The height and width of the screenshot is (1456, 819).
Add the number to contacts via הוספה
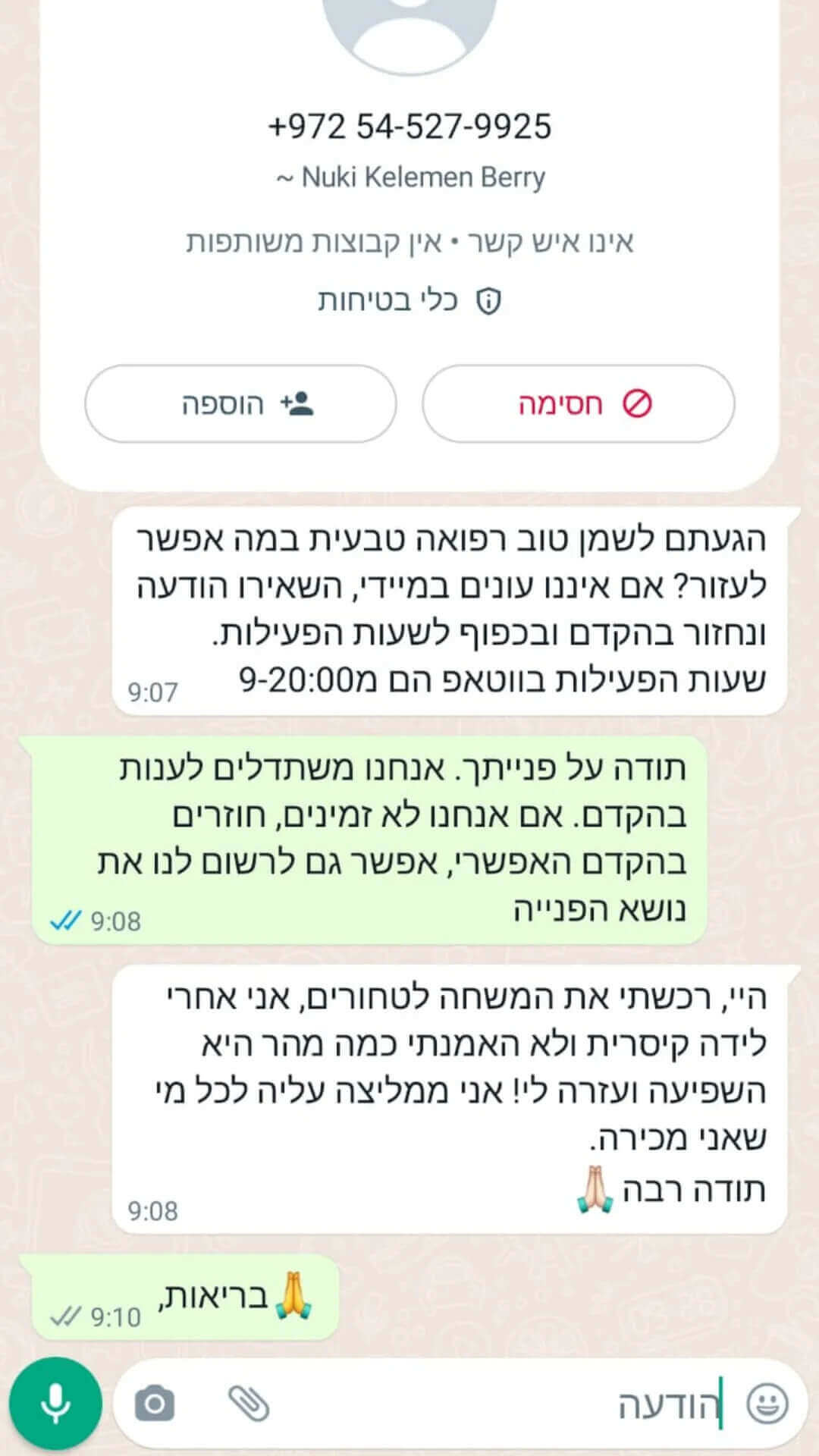coord(240,403)
